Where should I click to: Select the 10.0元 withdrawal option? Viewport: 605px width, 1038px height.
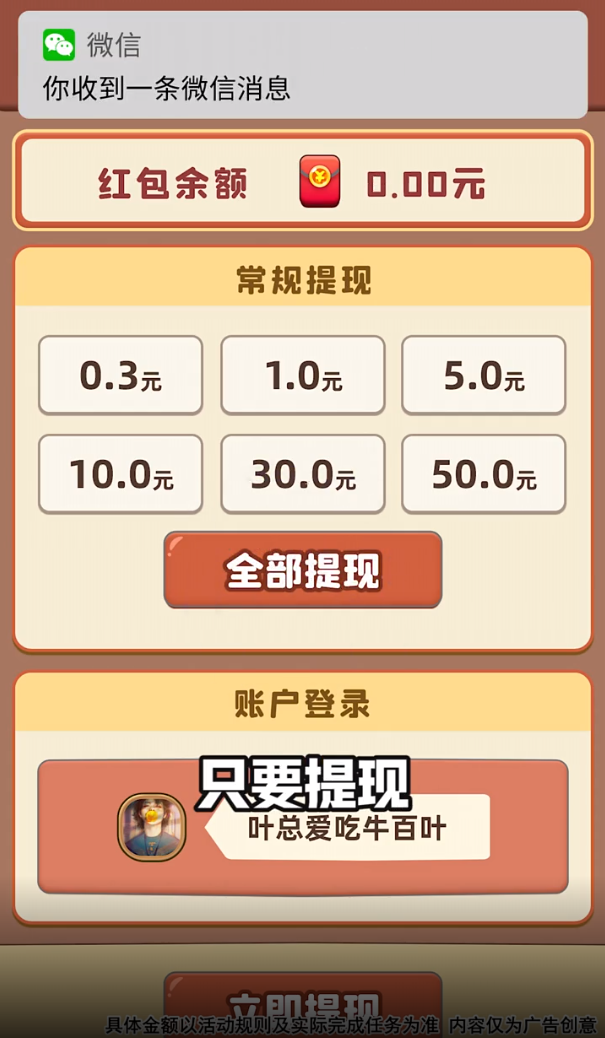point(120,474)
